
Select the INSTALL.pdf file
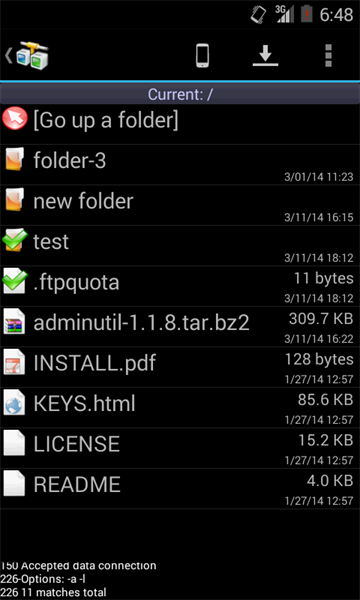point(180,367)
